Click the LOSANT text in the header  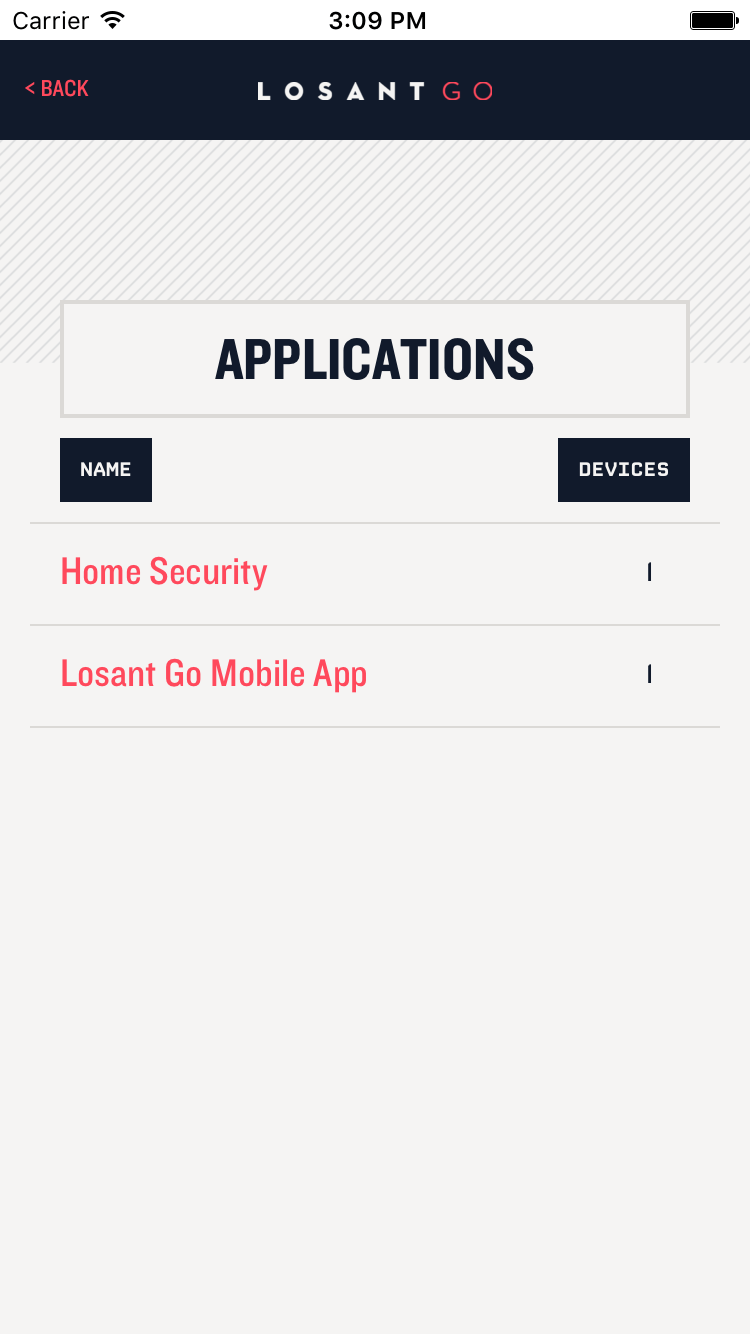coord(340,90)
